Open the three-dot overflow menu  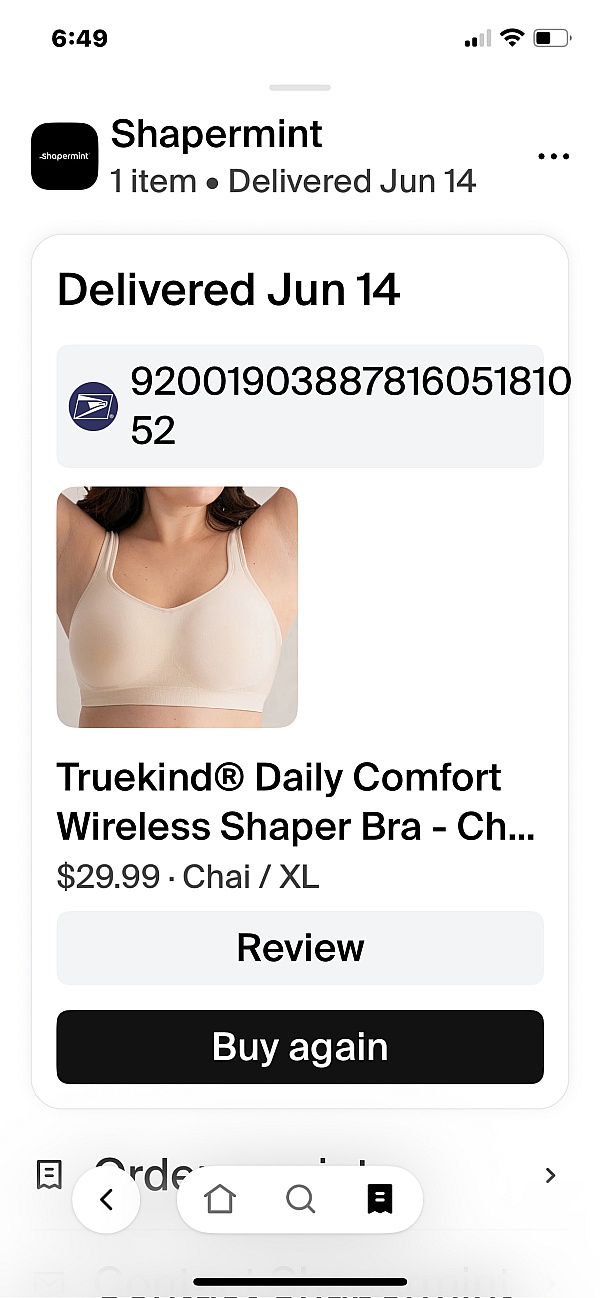[553, 157]
